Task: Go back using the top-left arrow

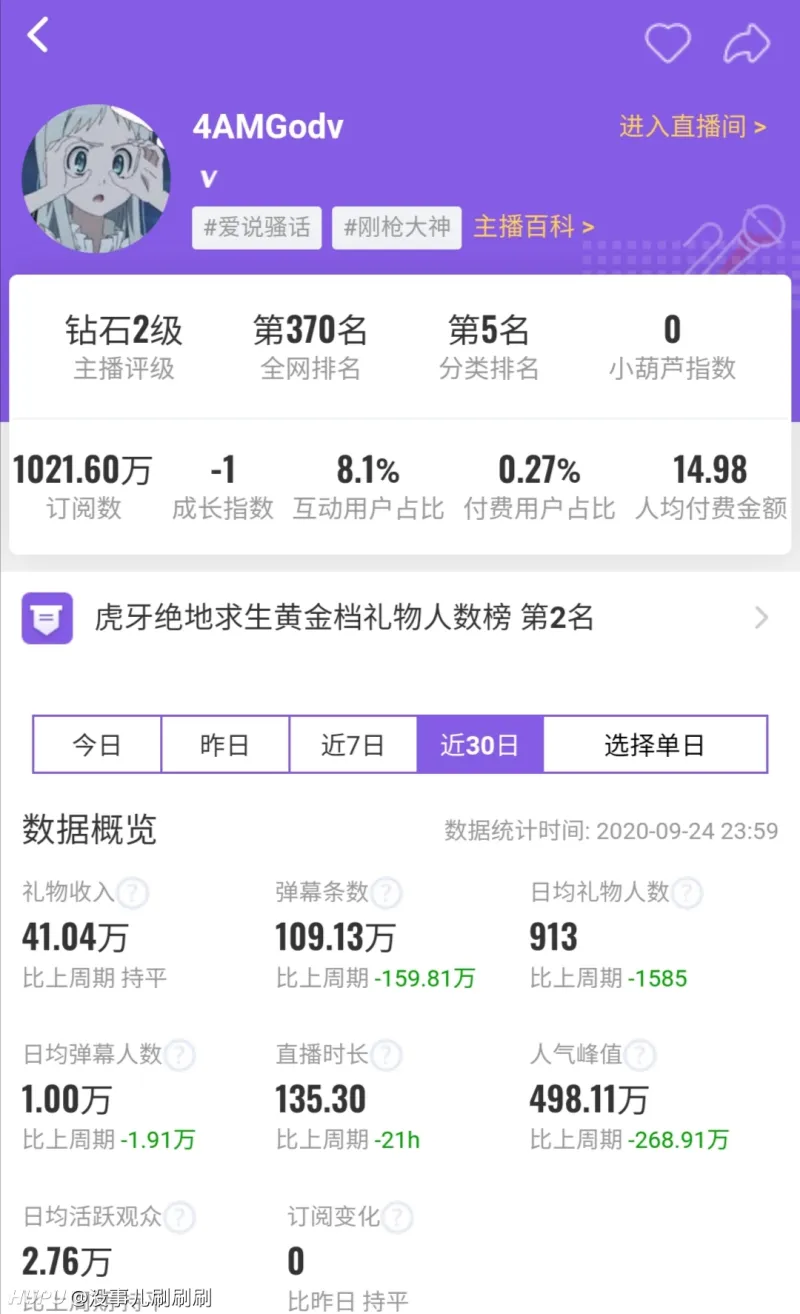Action: pos(38,36)
